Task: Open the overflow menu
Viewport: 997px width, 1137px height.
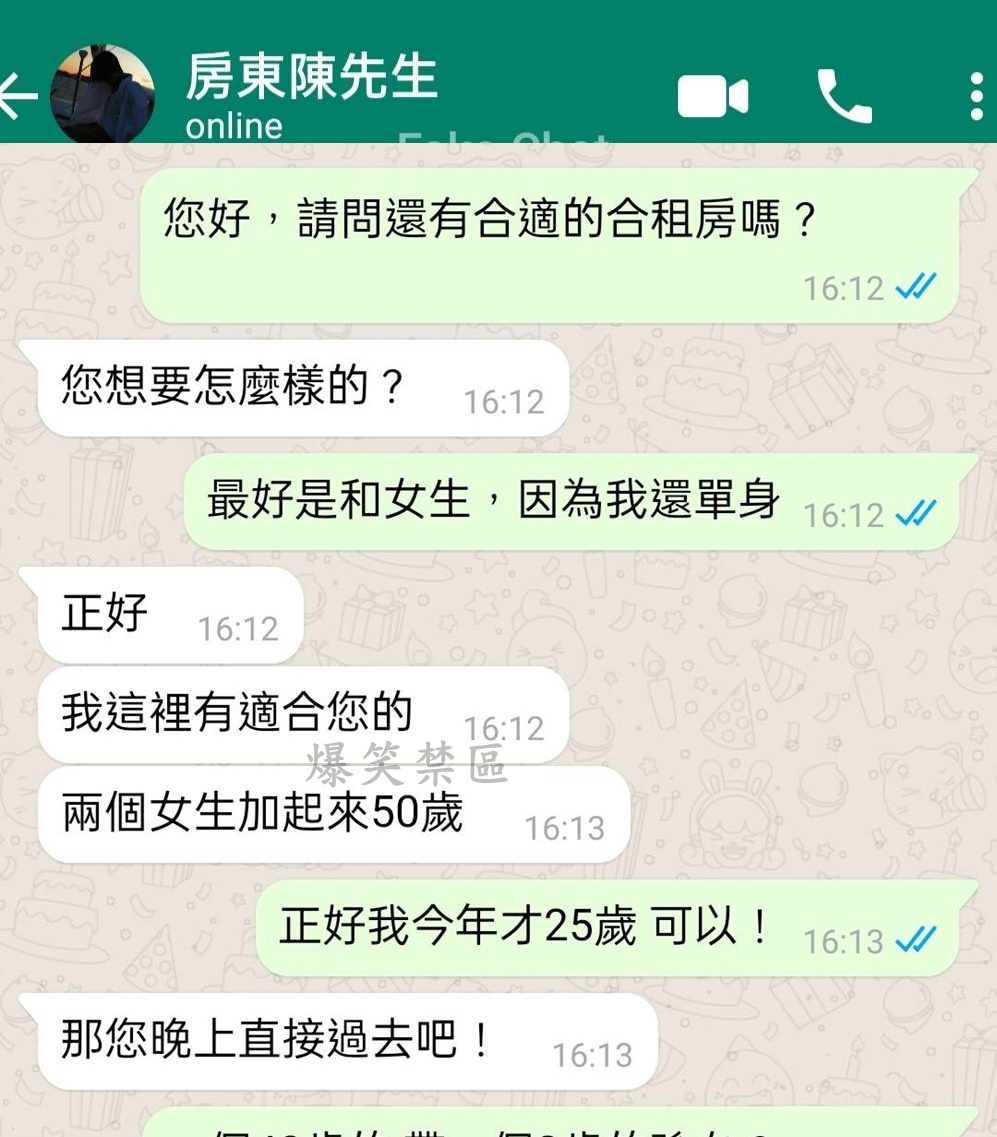Action: pyautogui.click(x=977, y=96)
